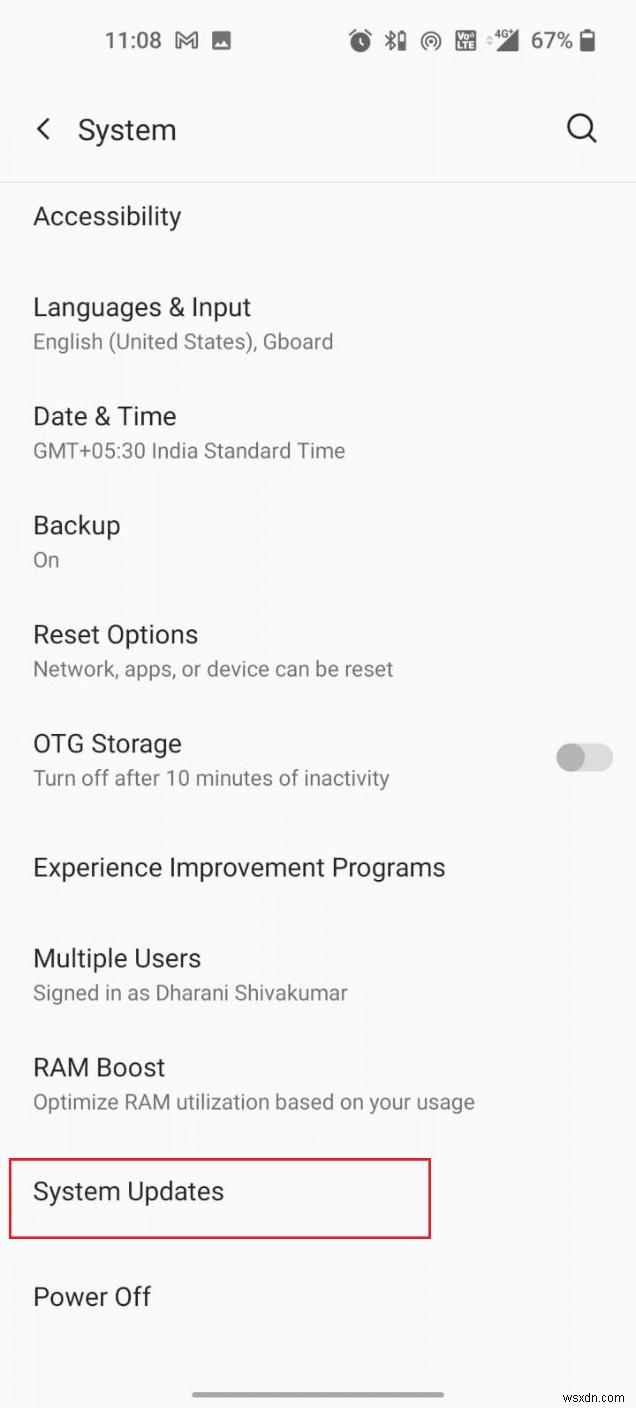636x1408 pixels.
Task: Select the Power Off option
Action: tap(92, 1297)
